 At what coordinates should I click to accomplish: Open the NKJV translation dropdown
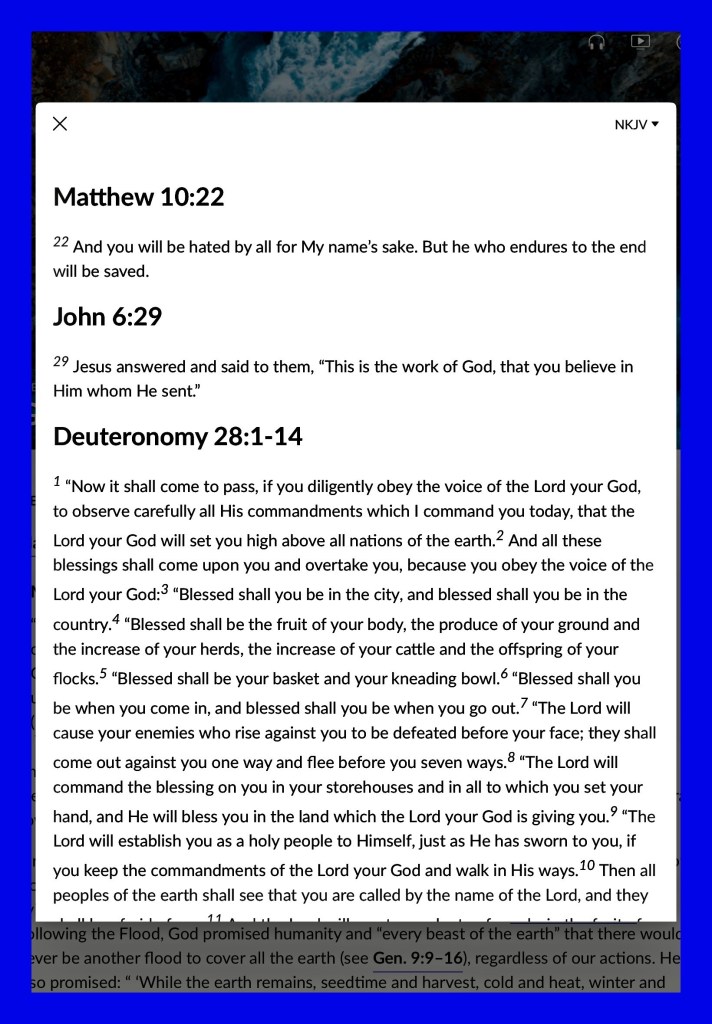637,124
